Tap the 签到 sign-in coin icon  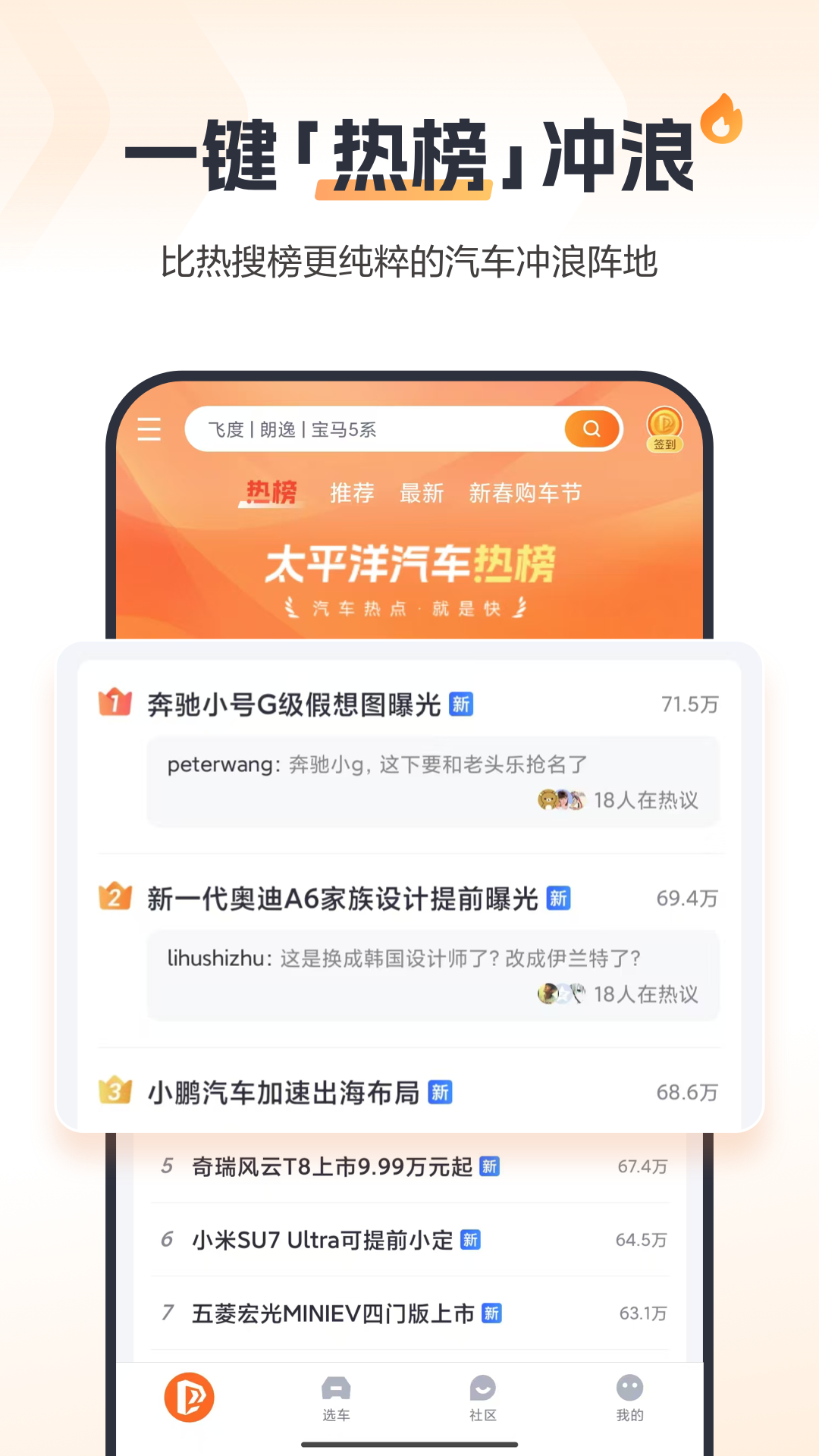(664, 428)
